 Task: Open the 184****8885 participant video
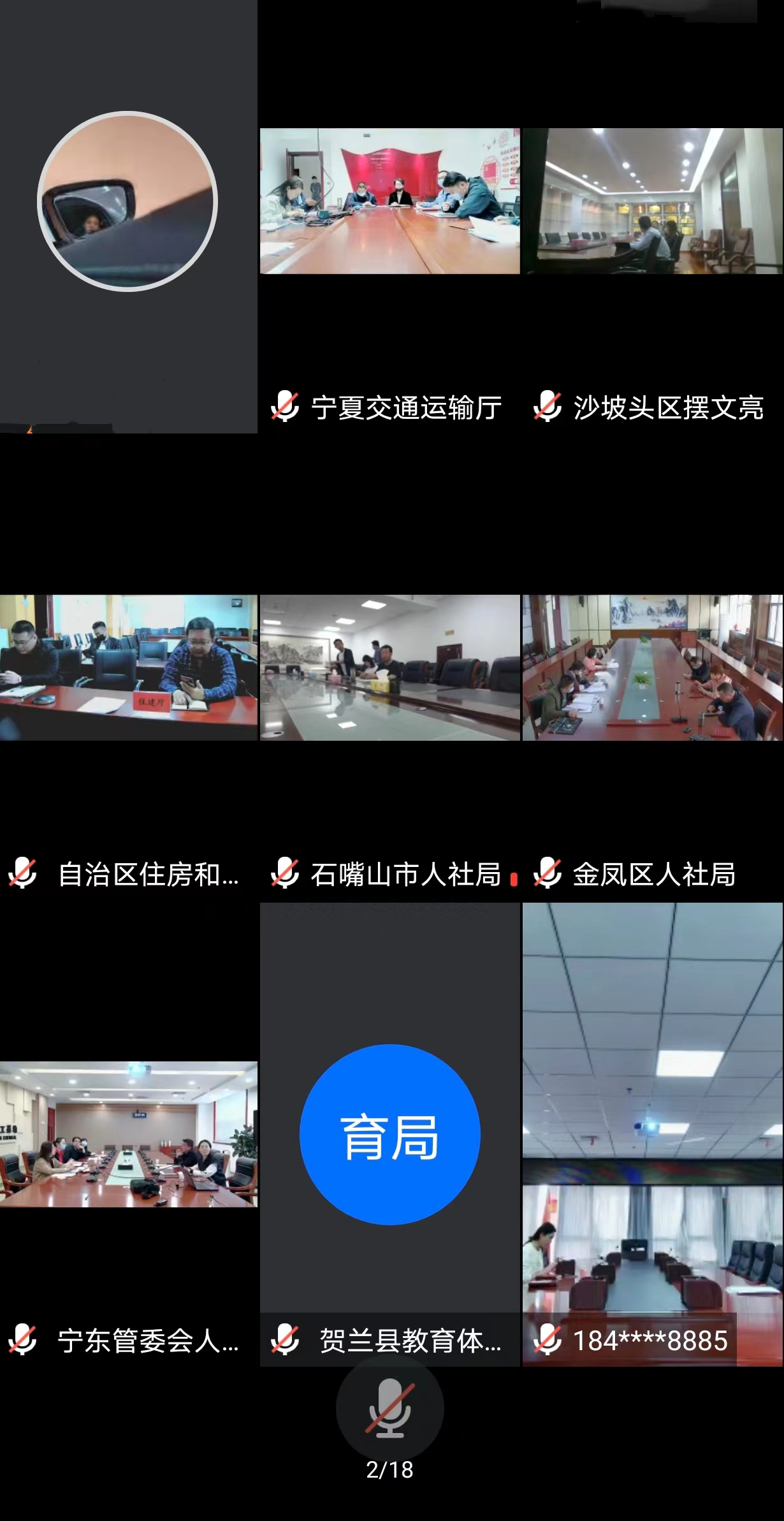point(653,1134)
